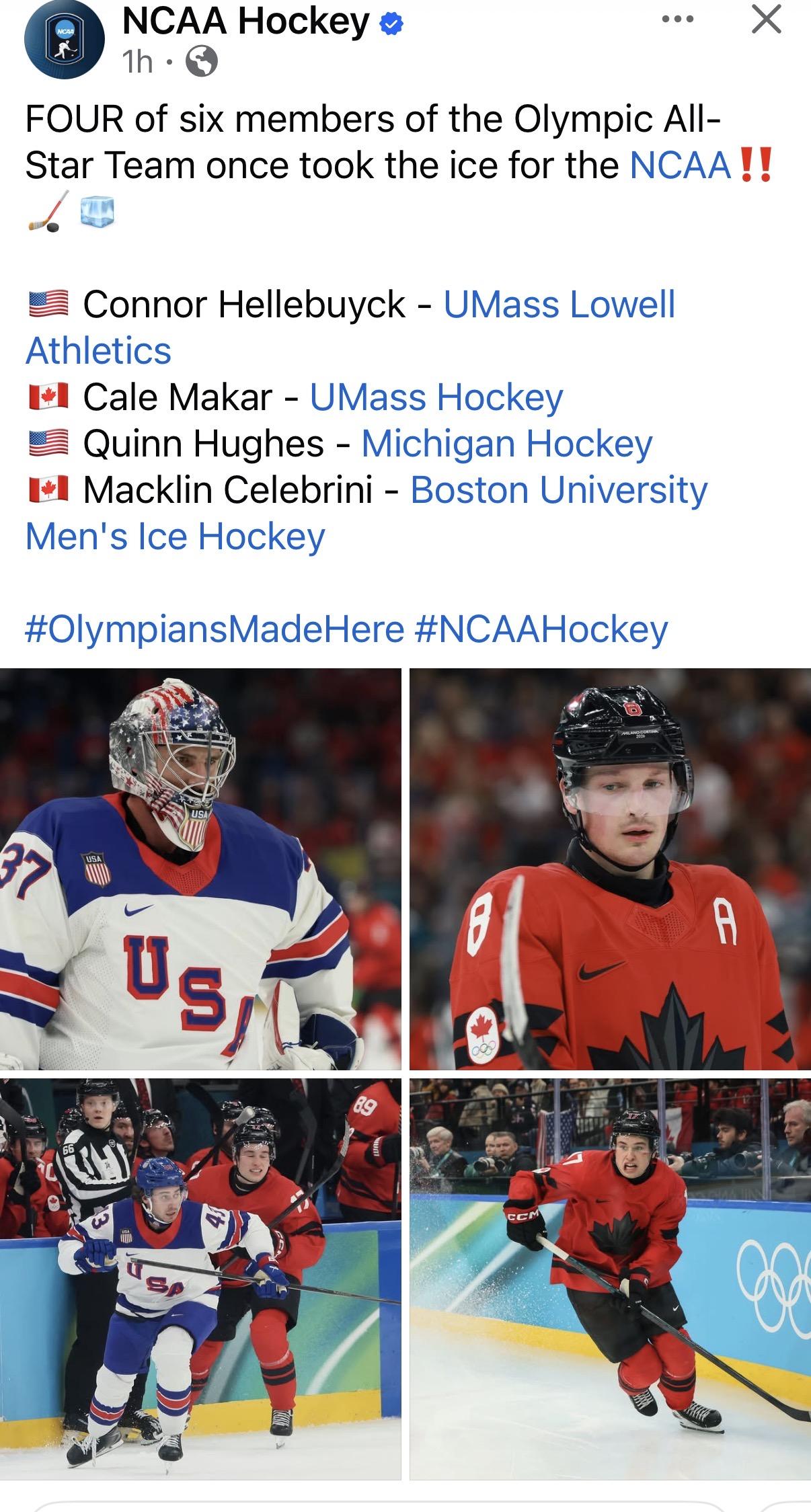Viewport: 811px width, 1512px height.
Task: Follow the NCAA tagged page link
Action: [x=681, y=165]
